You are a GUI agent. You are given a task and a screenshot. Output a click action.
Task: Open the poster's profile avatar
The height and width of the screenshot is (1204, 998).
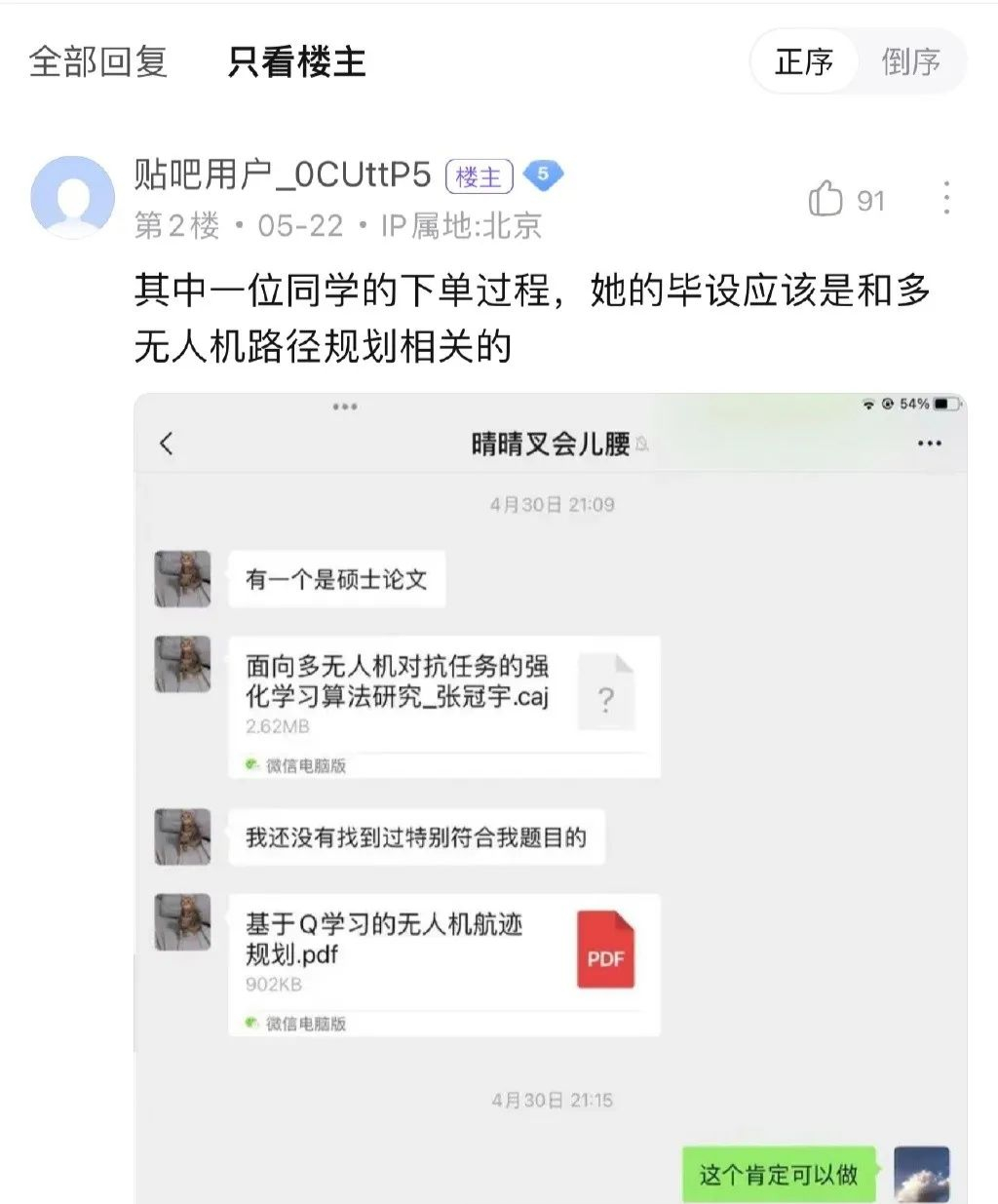[73, 197]
